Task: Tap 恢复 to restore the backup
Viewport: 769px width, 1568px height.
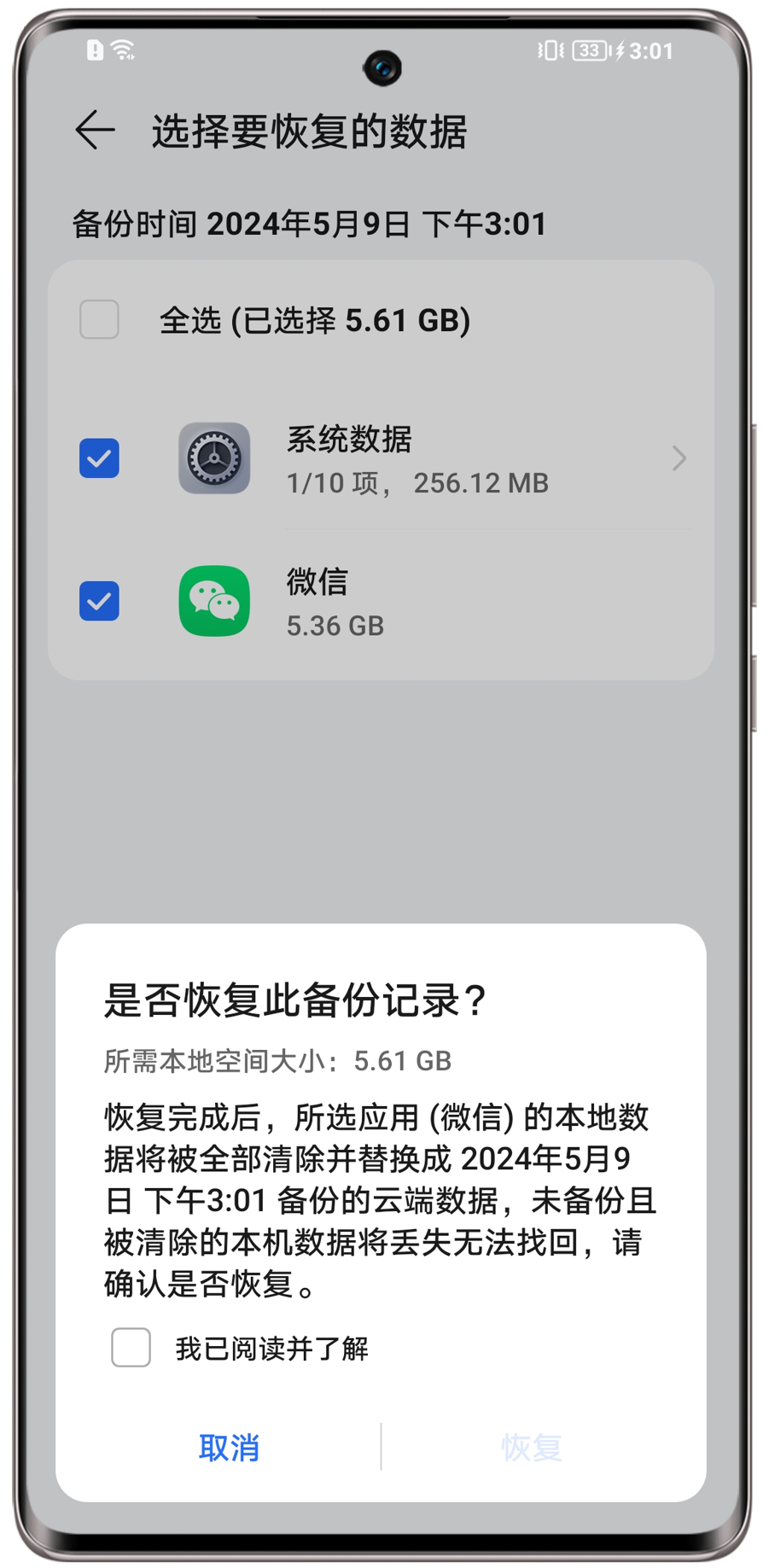Action: [x=531, y=1447]
